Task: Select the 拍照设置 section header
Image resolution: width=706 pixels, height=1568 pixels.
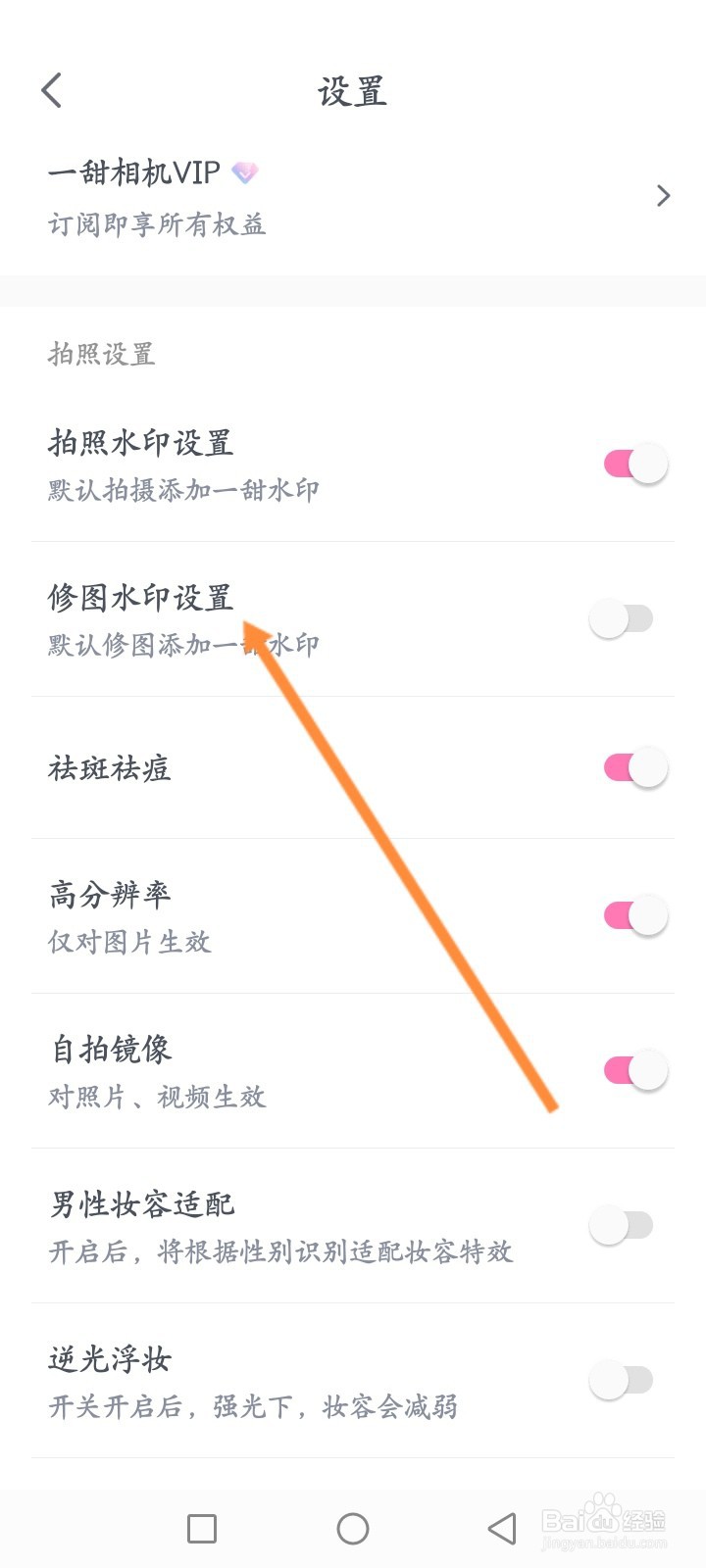Action: [x=101, y=355]
